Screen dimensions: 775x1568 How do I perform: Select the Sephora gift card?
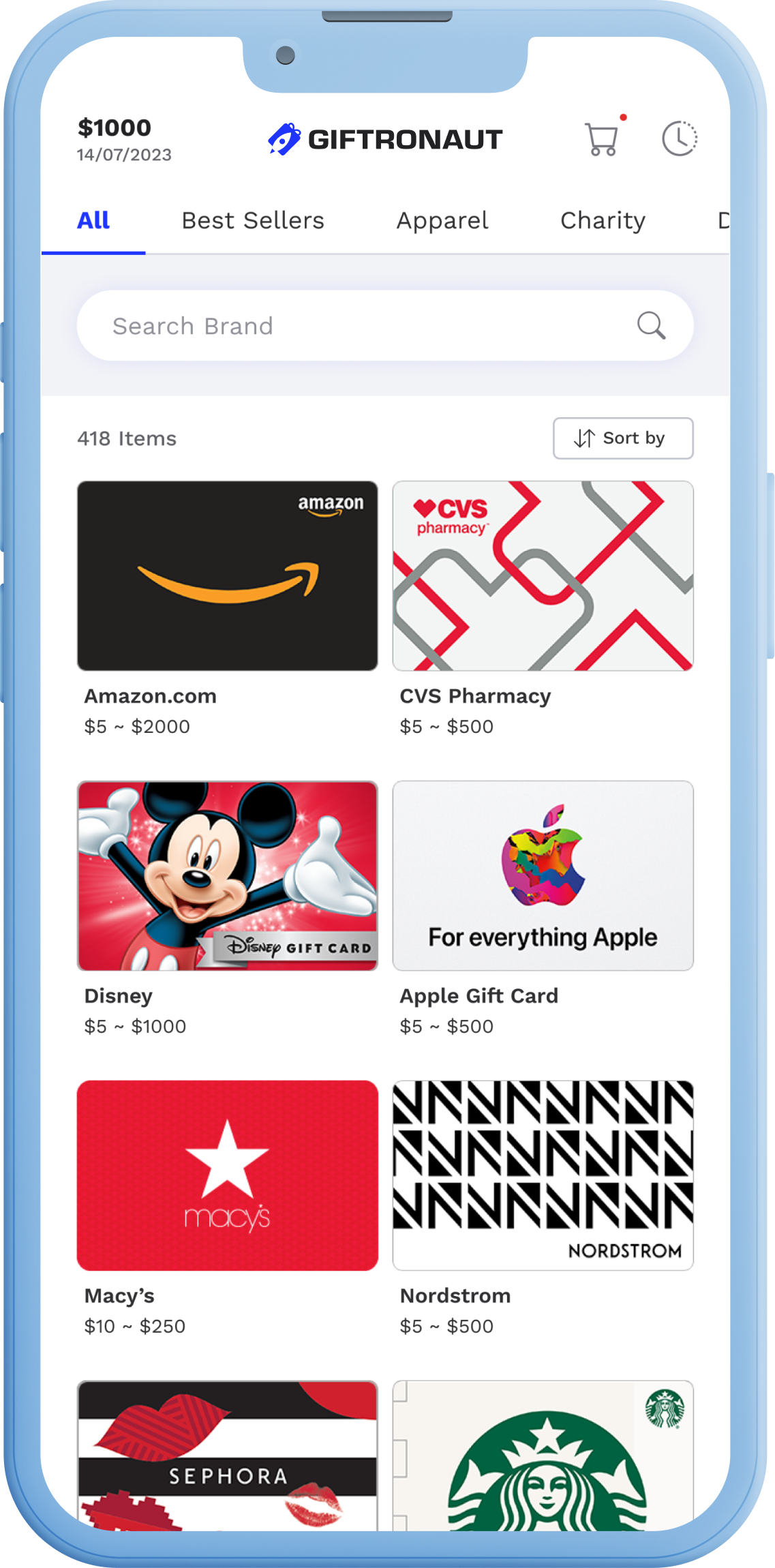(227, 1456)
